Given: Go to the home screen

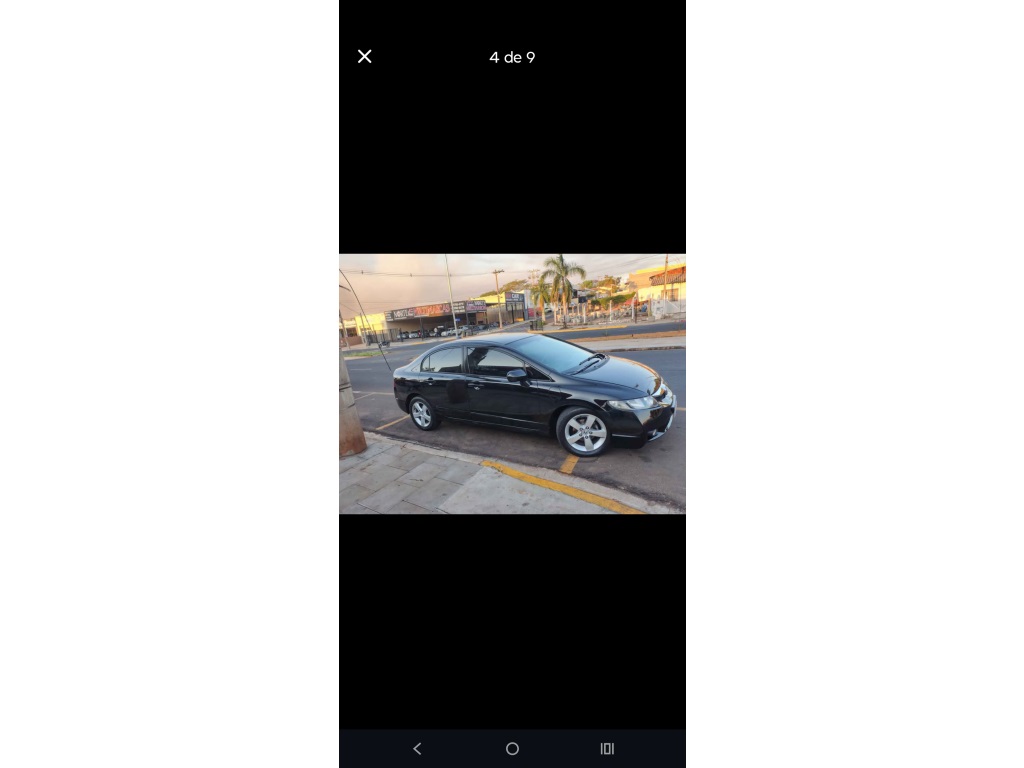Looking at the screenshot, I should point(512,748).
